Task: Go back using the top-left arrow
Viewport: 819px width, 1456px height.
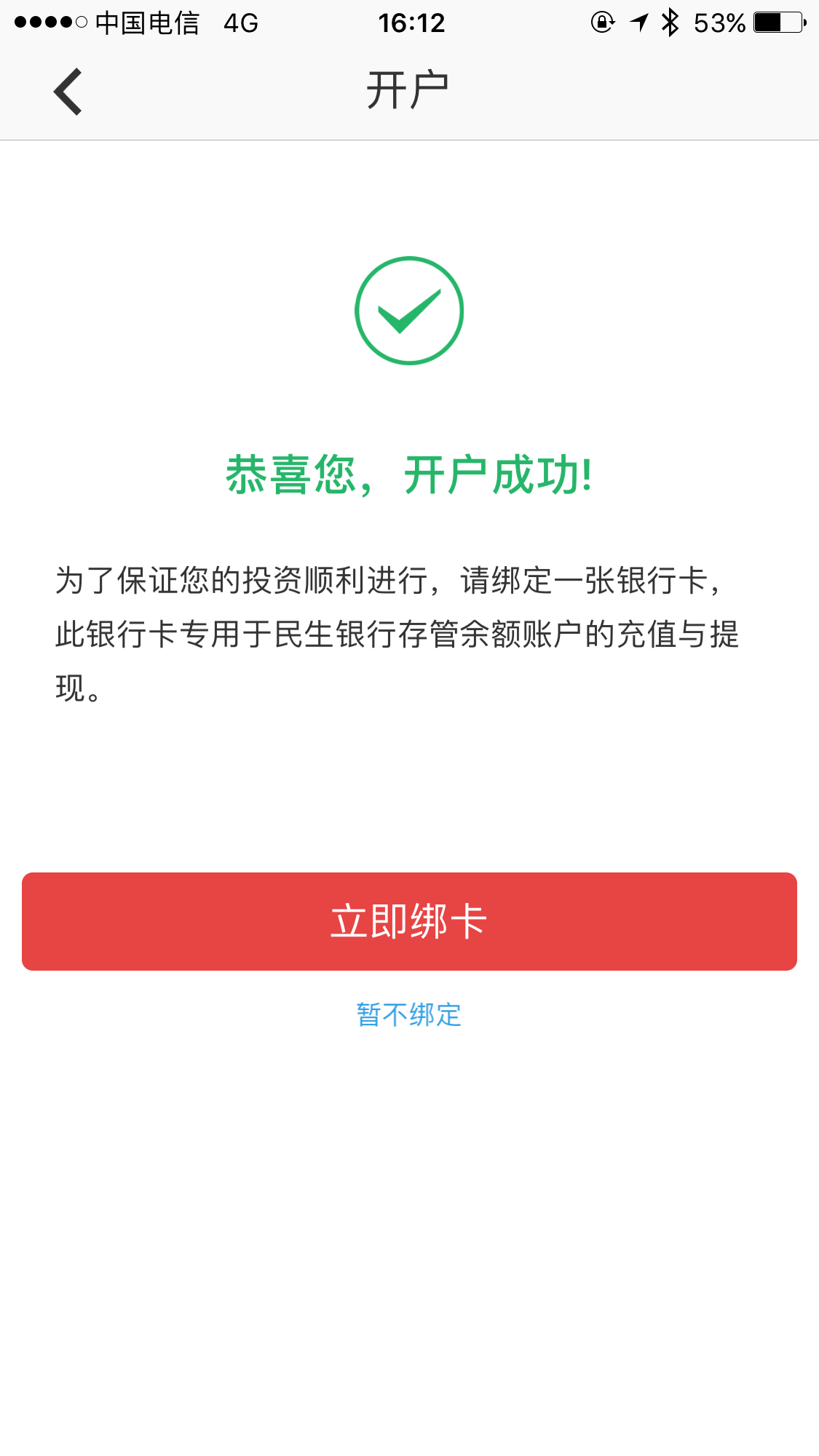Action: tap(68, 92)
